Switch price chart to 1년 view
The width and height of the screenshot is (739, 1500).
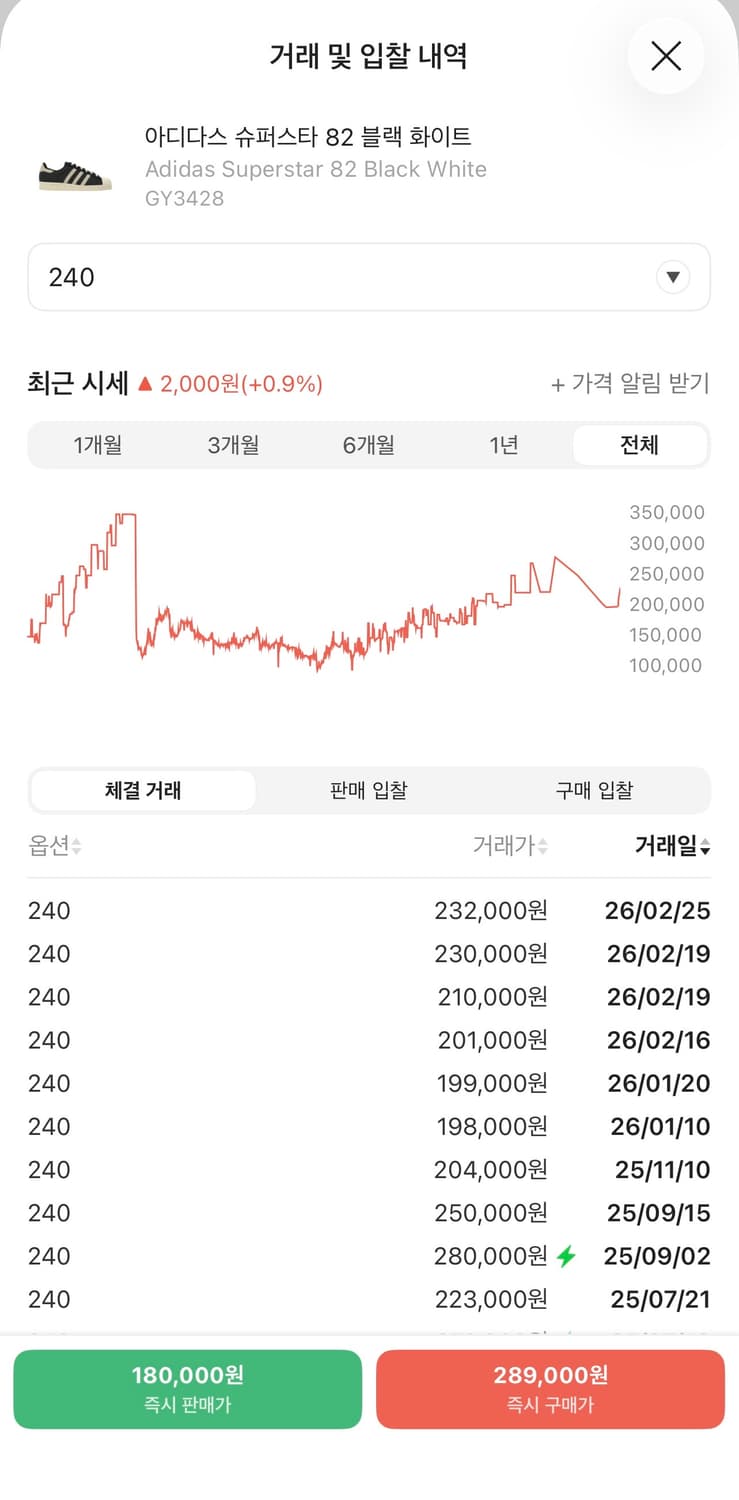503,445
